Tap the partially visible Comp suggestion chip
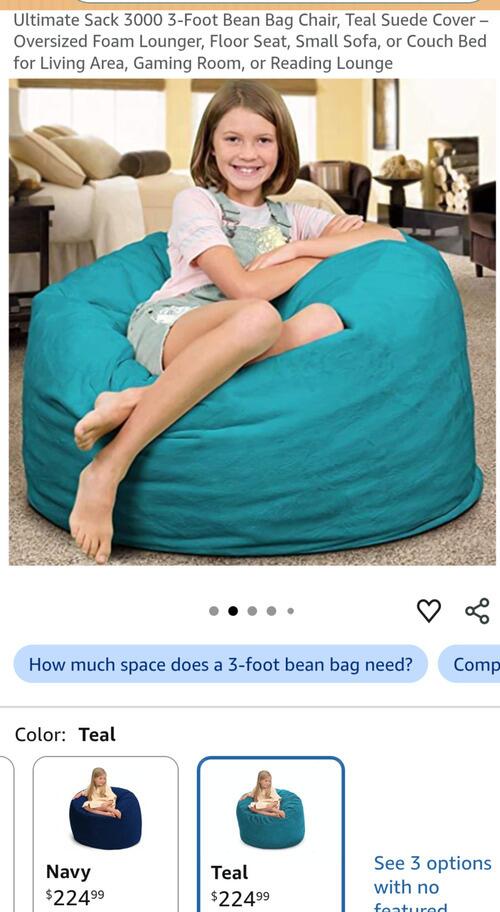 pyautogui.click(x=470, y=664)
